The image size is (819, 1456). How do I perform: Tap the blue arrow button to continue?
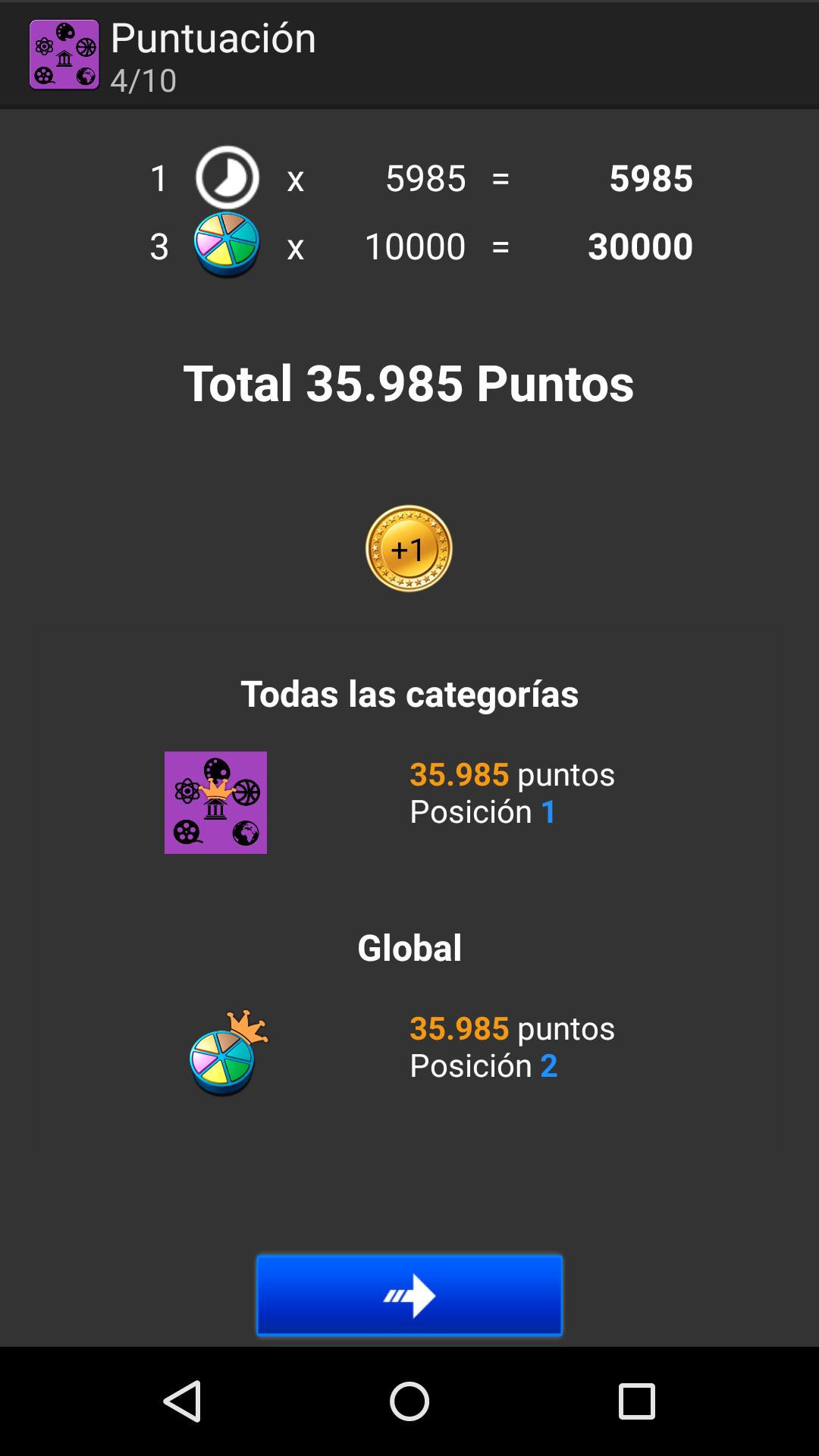click(x=409, y=1295)
